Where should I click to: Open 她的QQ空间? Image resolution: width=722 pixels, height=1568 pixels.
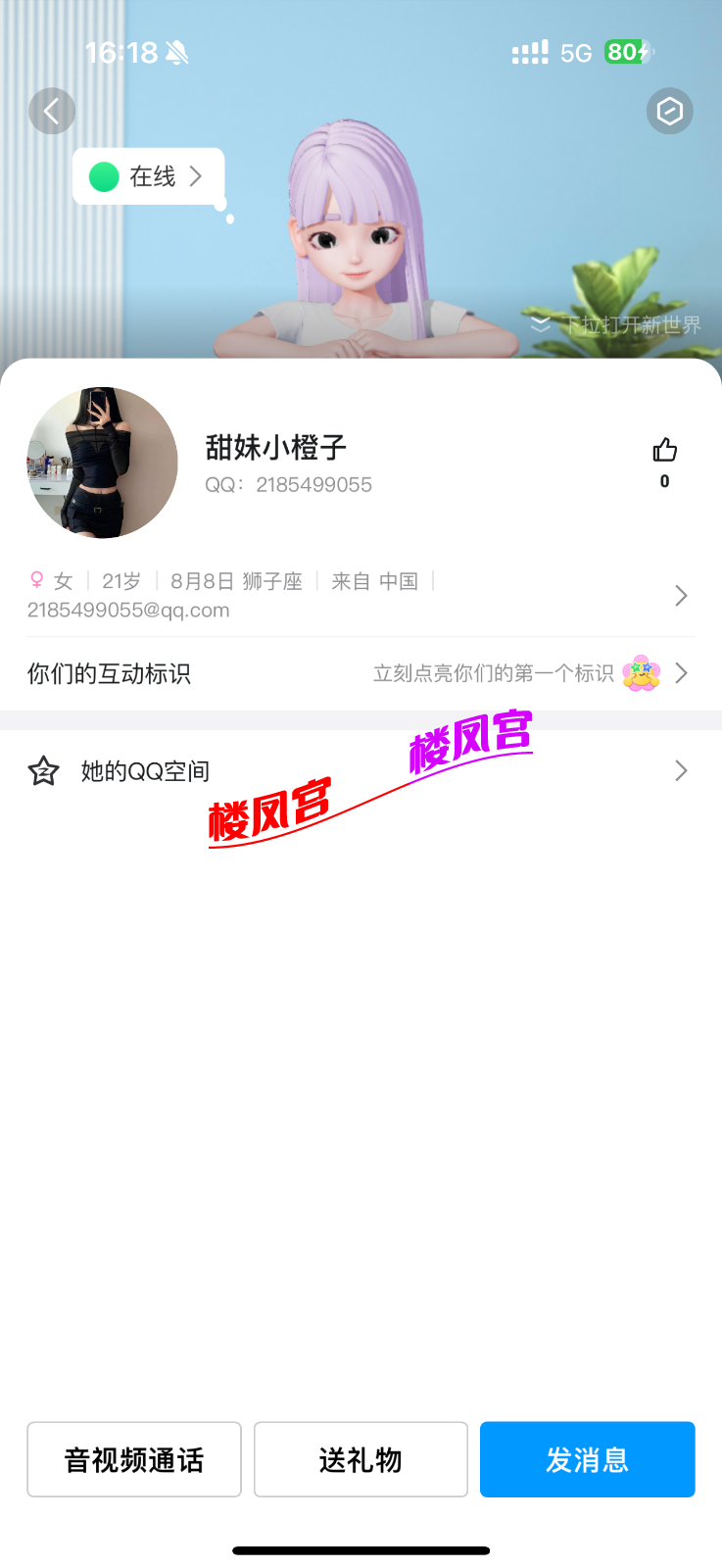361,771
